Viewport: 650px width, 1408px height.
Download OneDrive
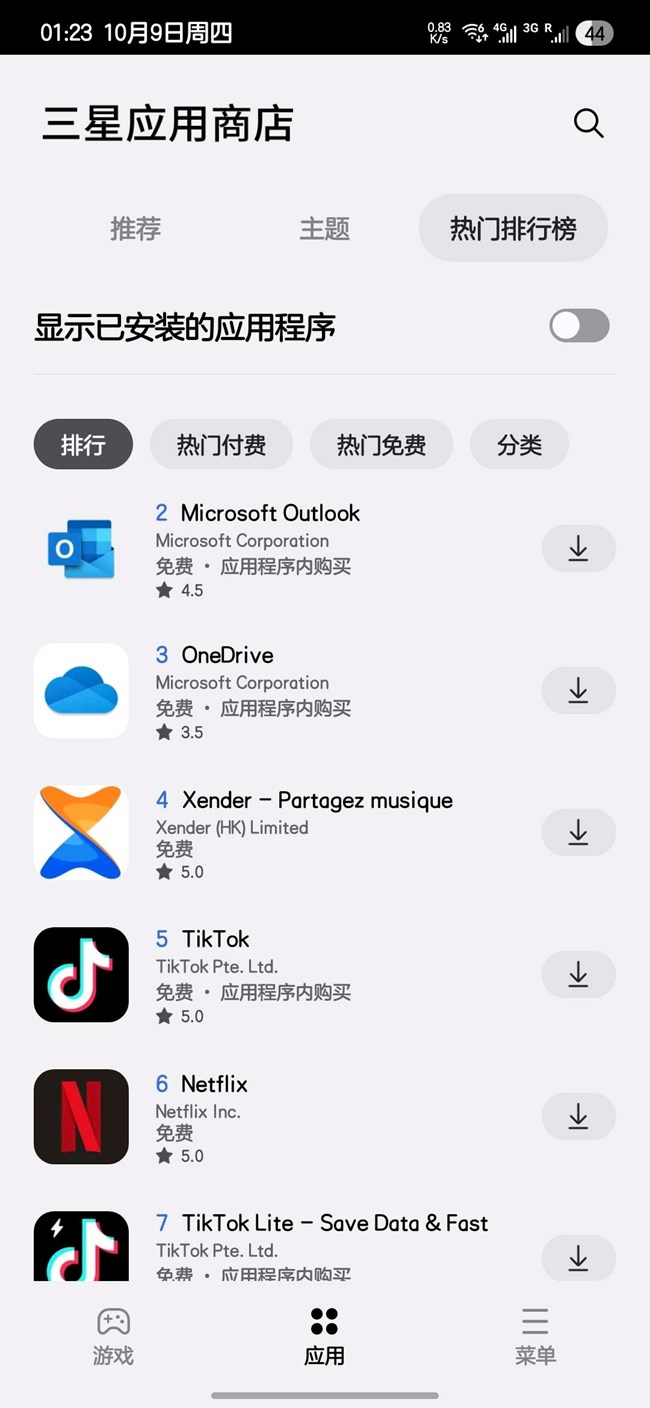(x=578, y=690)
